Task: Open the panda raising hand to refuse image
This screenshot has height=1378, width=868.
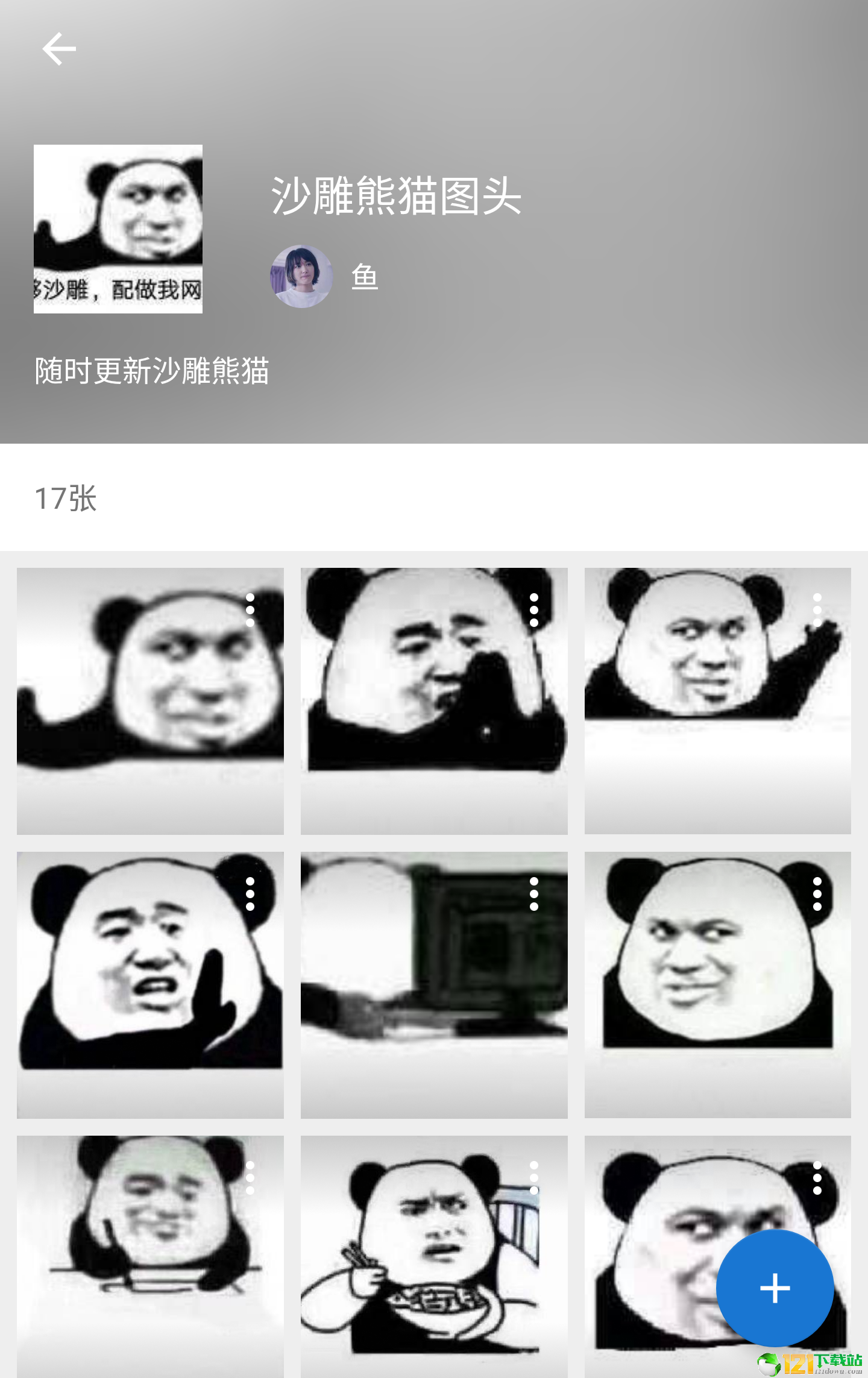Action: click(x=150, y=985)
